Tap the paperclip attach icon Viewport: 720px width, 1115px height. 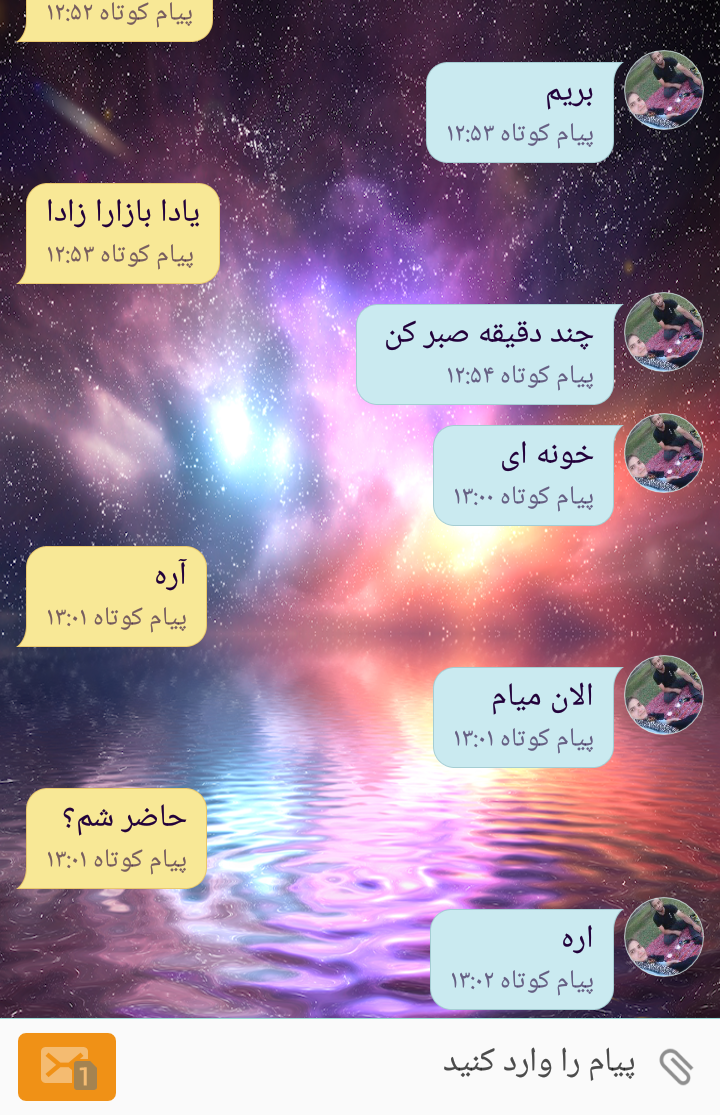pos(676,1066)
